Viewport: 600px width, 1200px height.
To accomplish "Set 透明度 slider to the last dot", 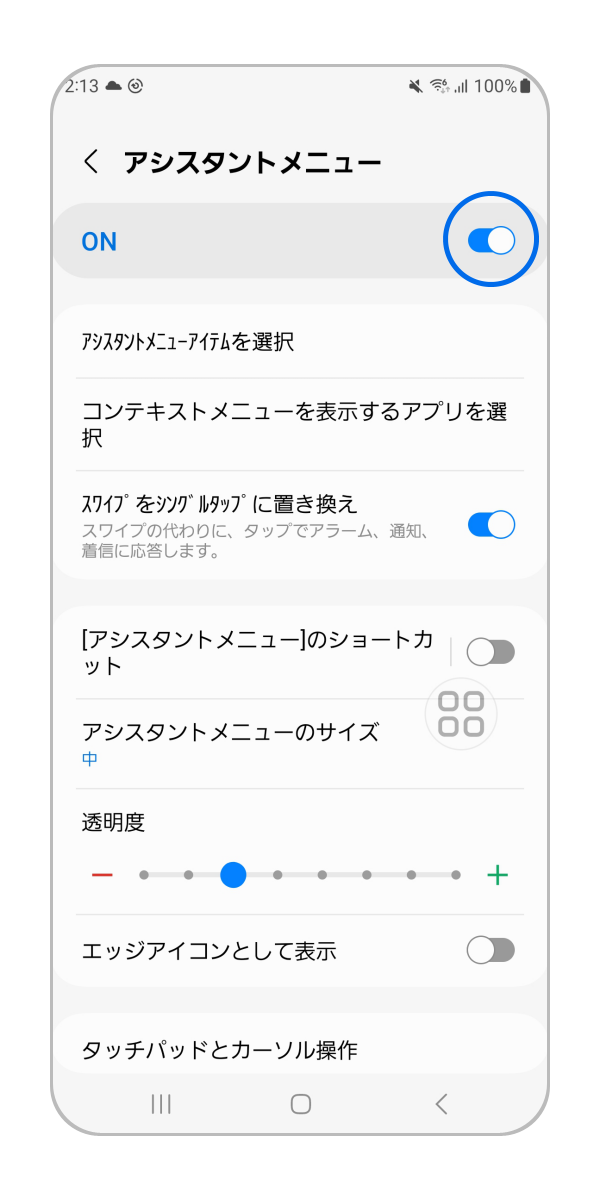I will (456, 875).
